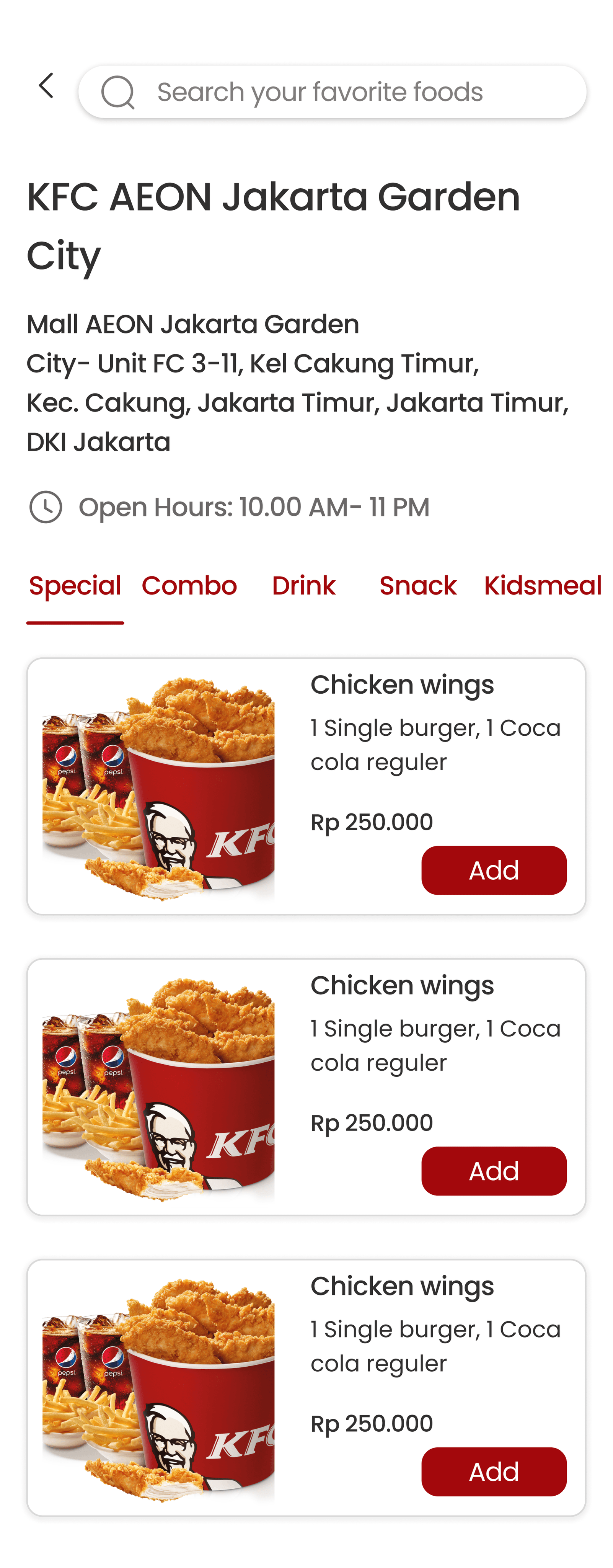Add the first Chicken wings item
The height and width of the screenshot is (1568, 613).
tap(494, 871)
